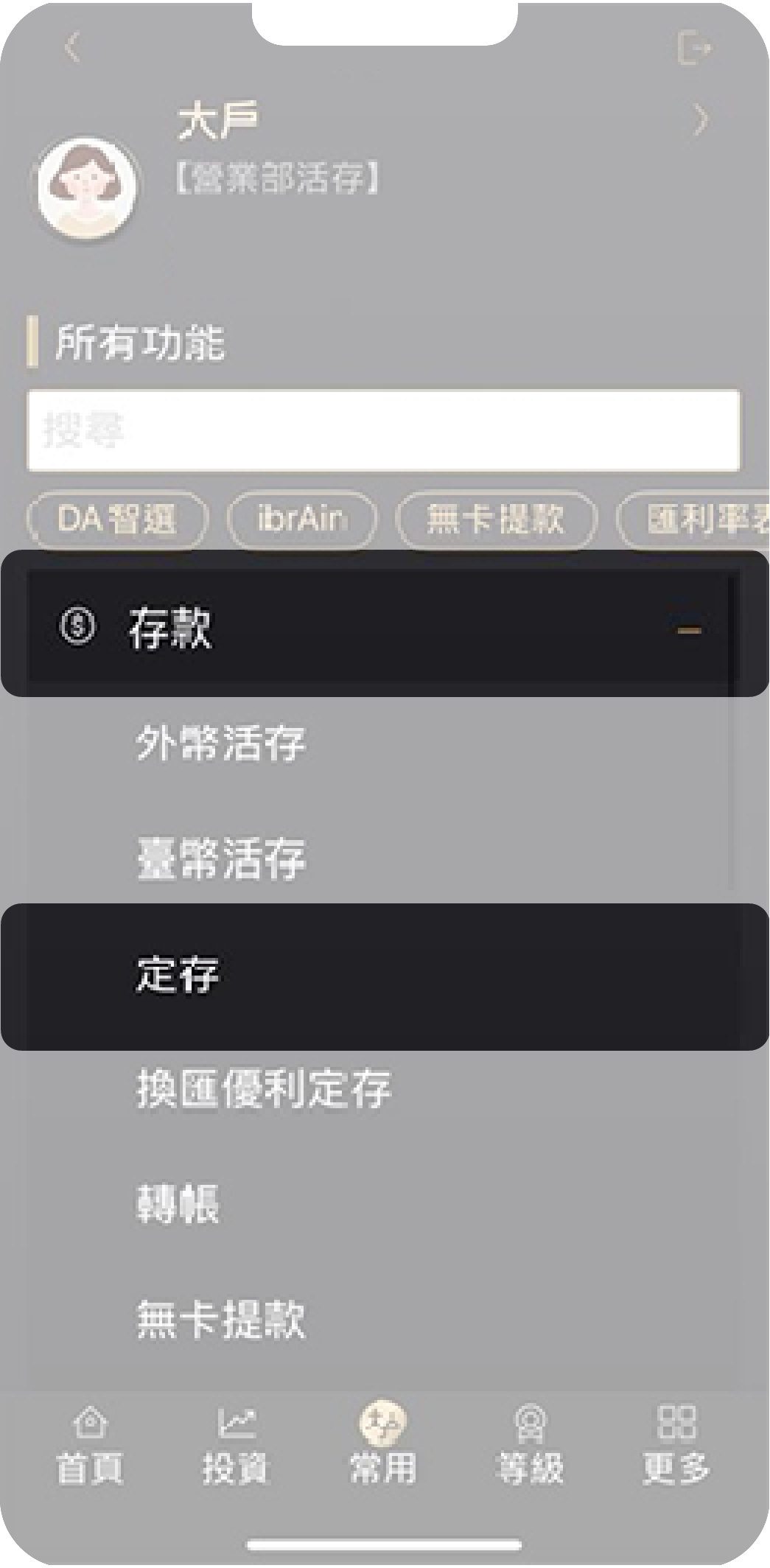The width and height of the screenshot is (770, 1568).
Task: Click the back arrow at top left
Action: 70,46
